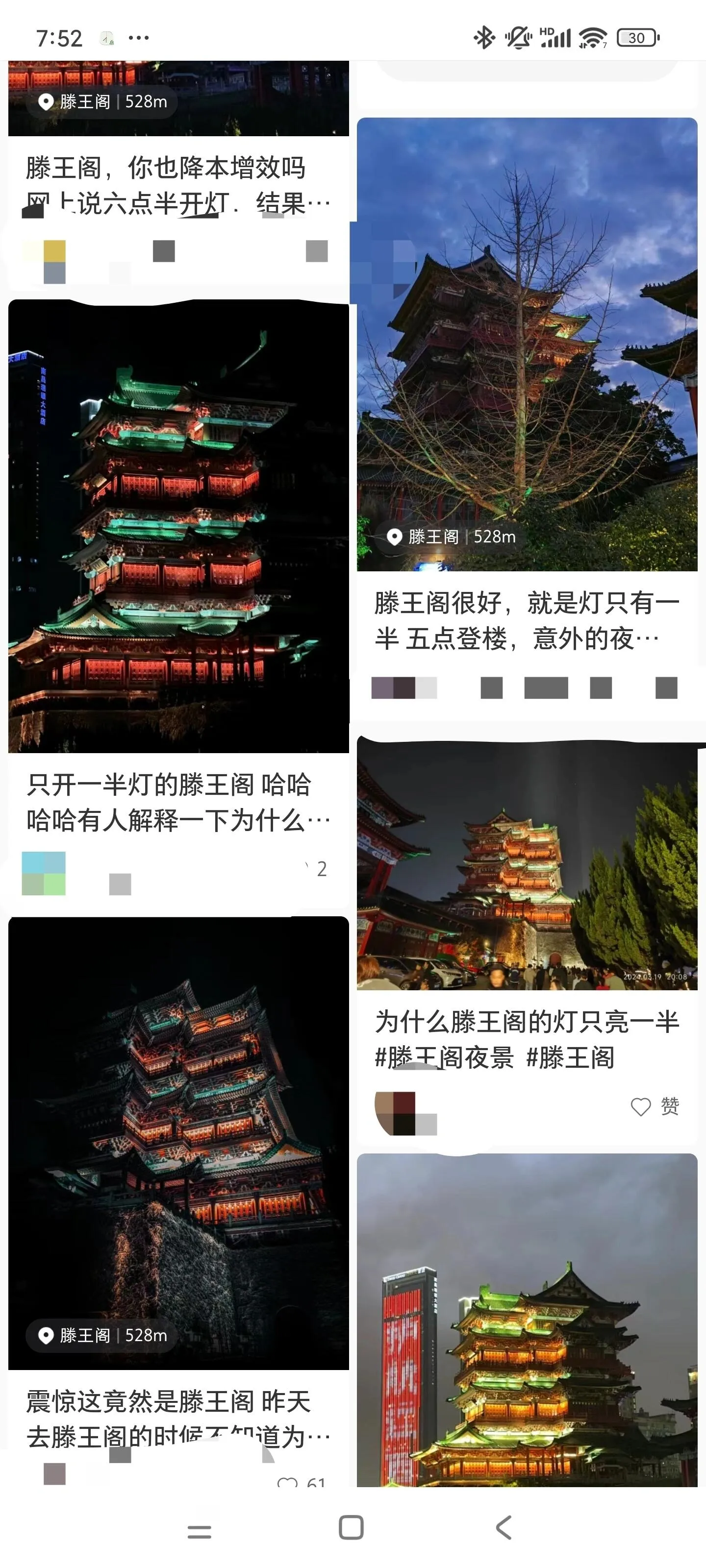Open the pagoda photo beside the red skyscraper

526,1321
